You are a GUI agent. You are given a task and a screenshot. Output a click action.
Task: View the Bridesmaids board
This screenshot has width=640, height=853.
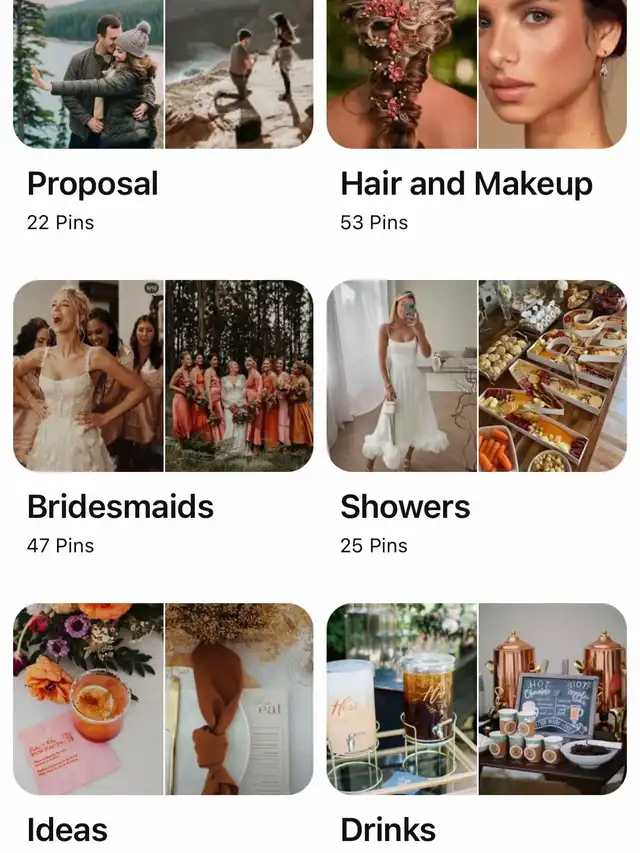click(x=163, y=375)
